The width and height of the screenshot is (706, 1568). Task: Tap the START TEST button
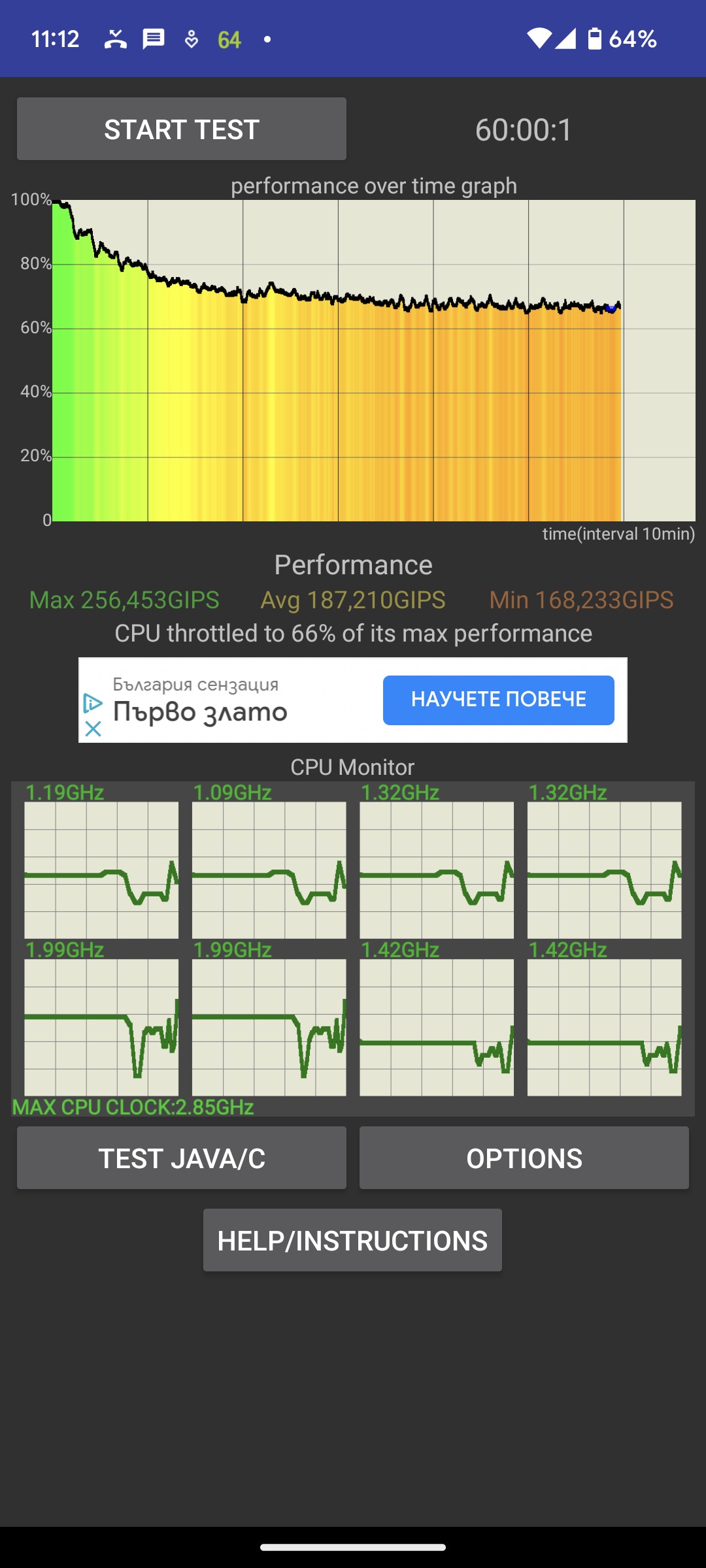point(182,129)
